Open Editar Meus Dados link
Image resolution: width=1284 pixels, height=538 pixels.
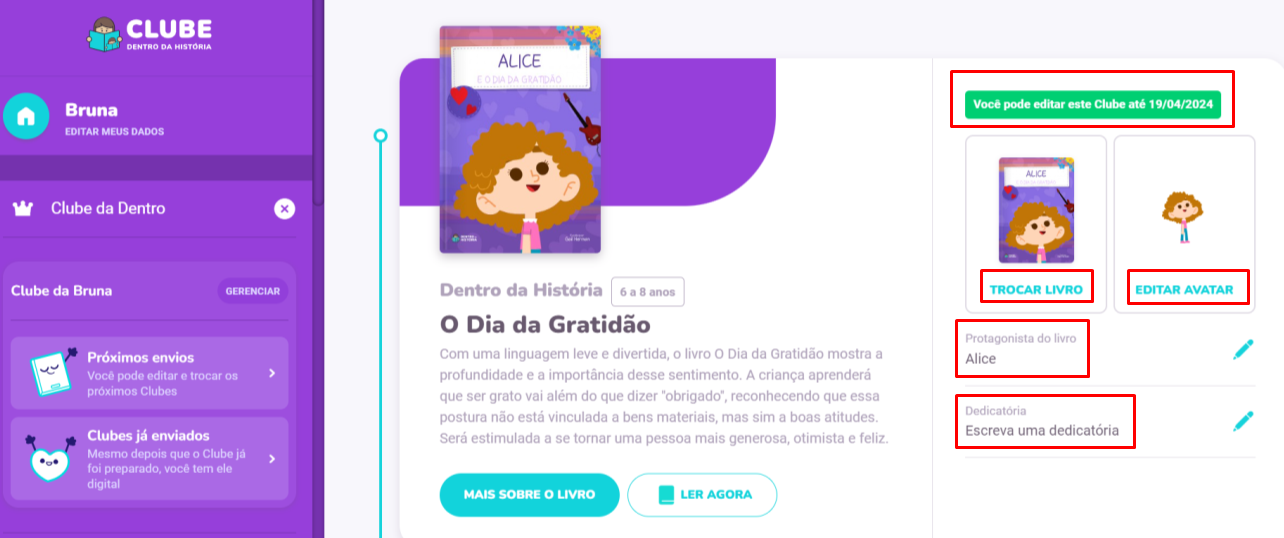coord(114,131)
